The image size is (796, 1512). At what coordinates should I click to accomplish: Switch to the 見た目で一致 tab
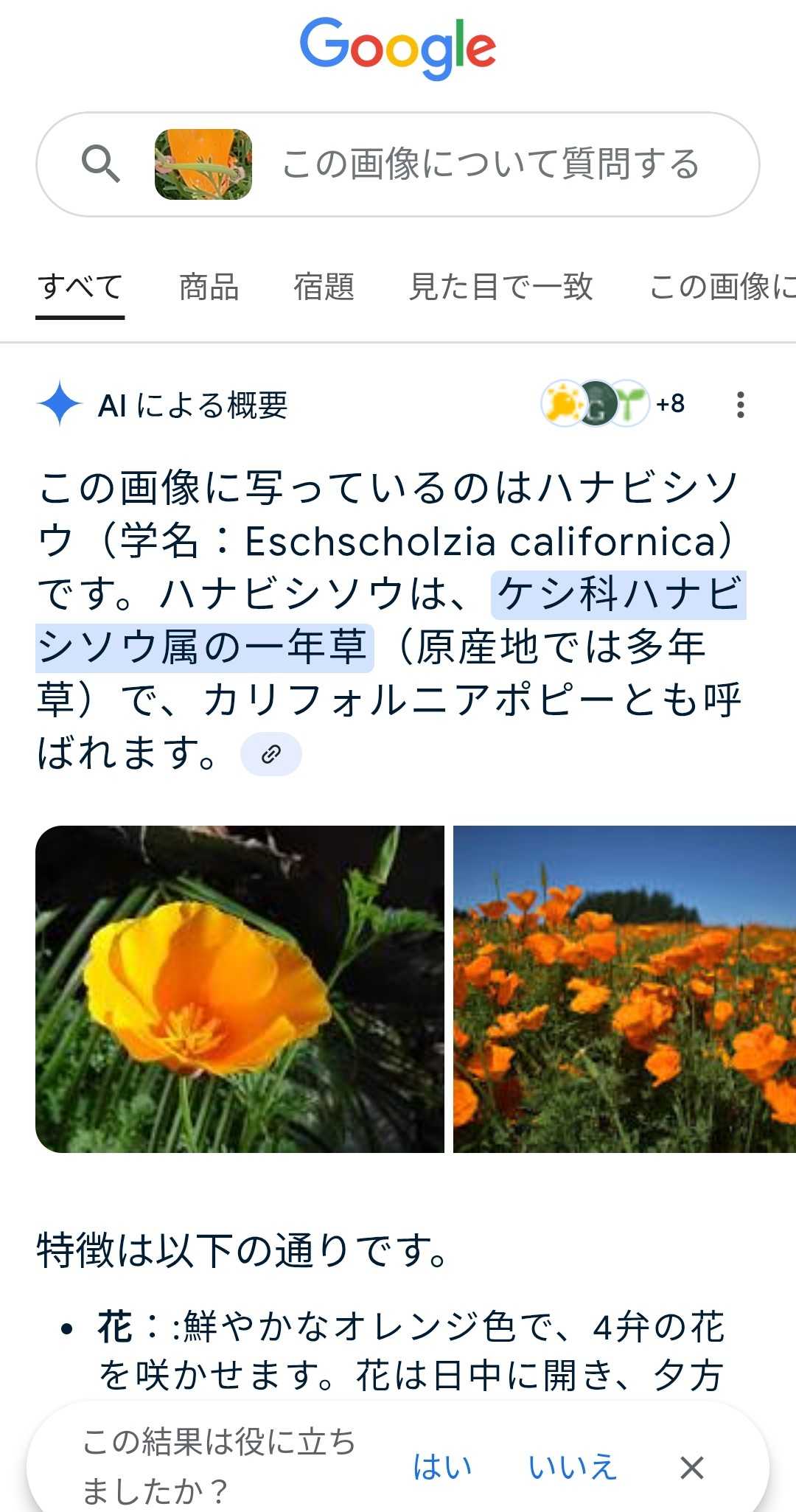tap(500, 287)
